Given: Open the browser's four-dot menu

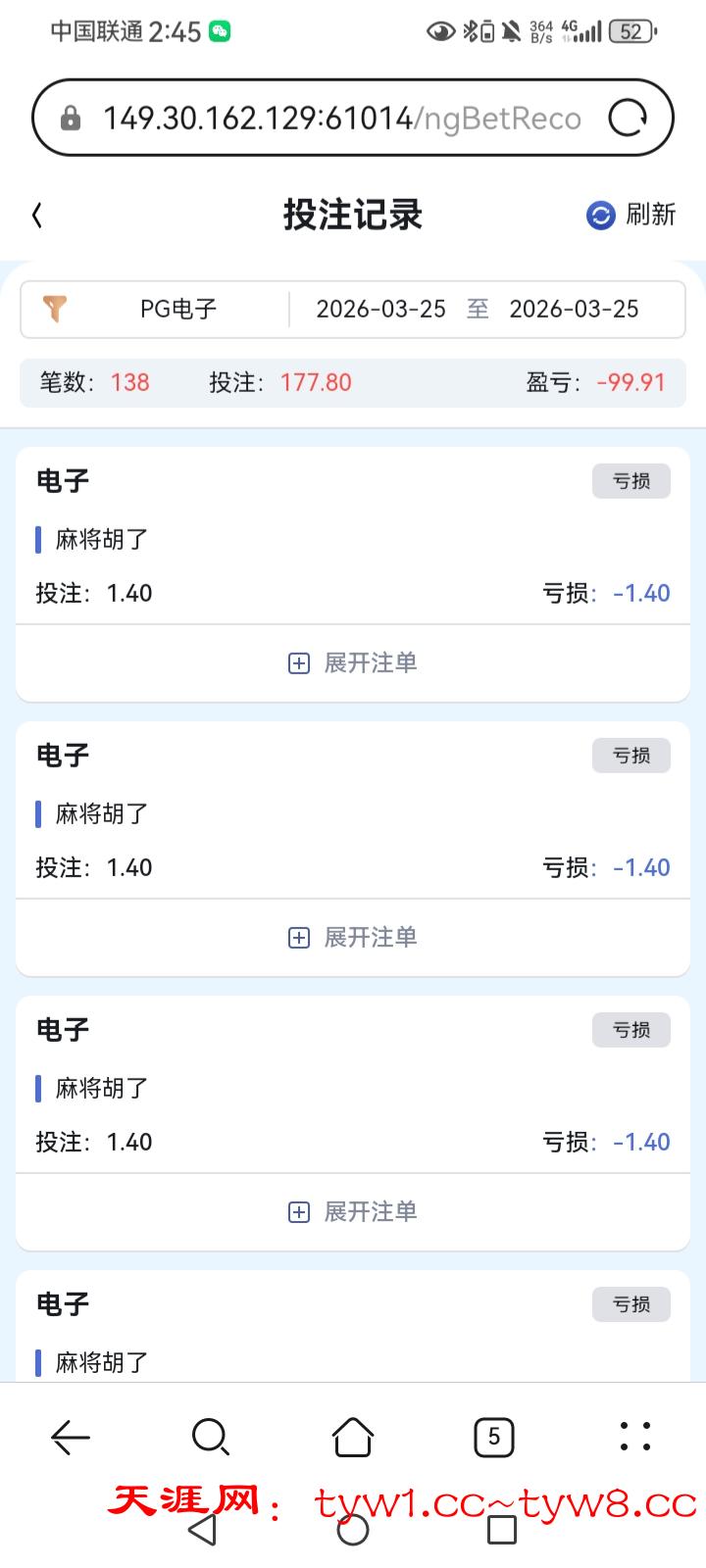Looking at the screenshot, I should coord(635,1437).
